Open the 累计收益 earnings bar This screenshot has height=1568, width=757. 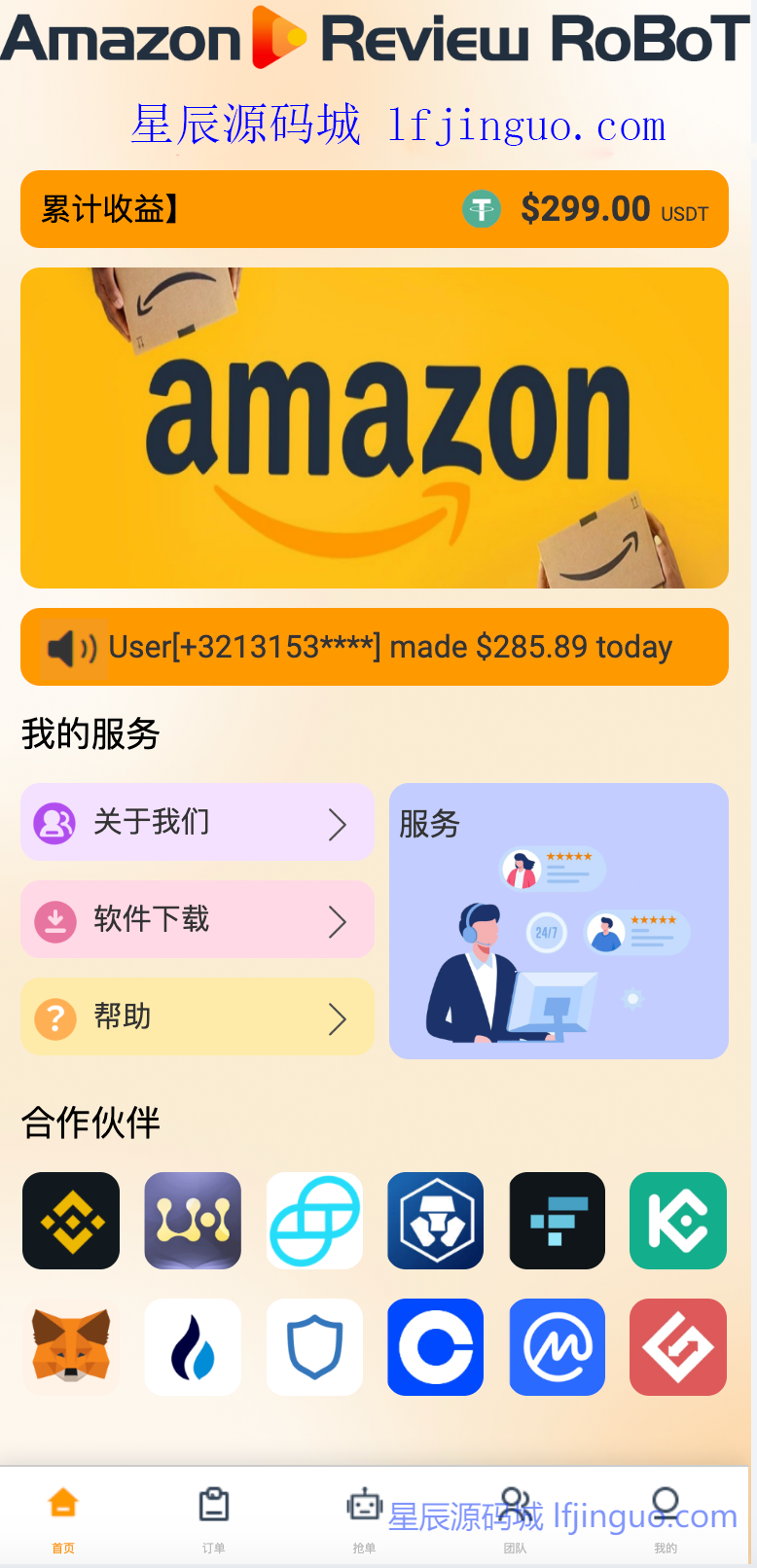pos(375,209)
